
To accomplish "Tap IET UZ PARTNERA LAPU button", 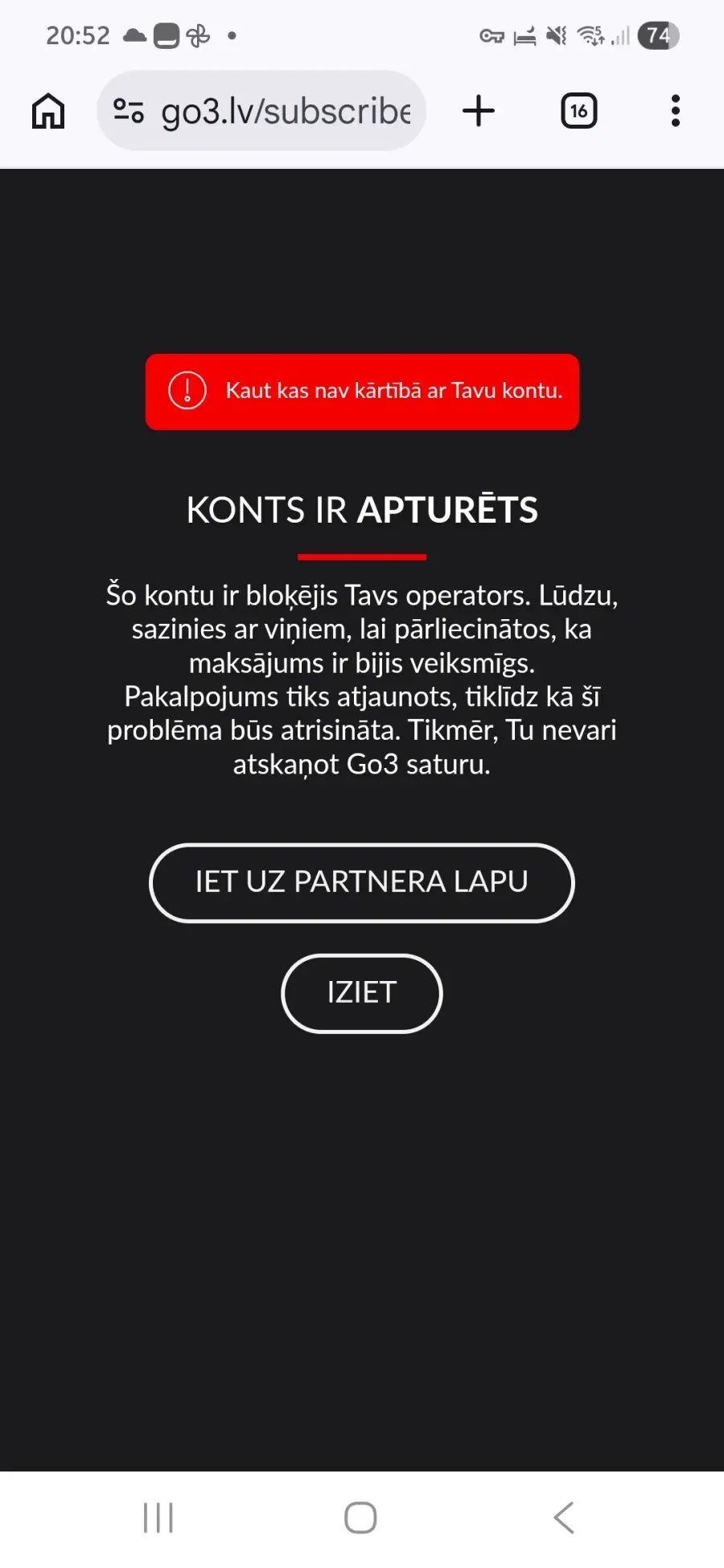I will click(x=362, y=882).
